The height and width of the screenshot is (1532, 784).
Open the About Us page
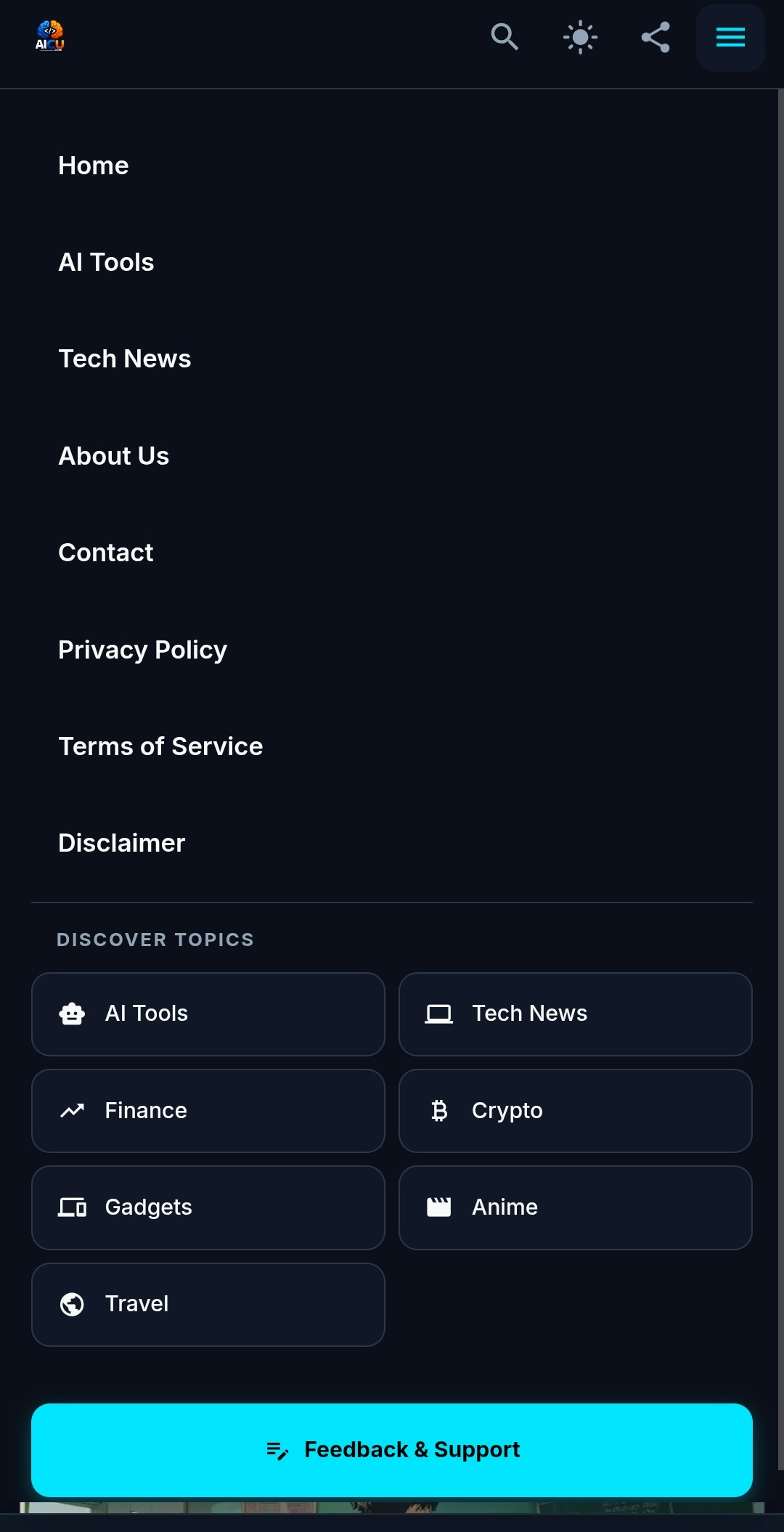click(x=113, y=456)
